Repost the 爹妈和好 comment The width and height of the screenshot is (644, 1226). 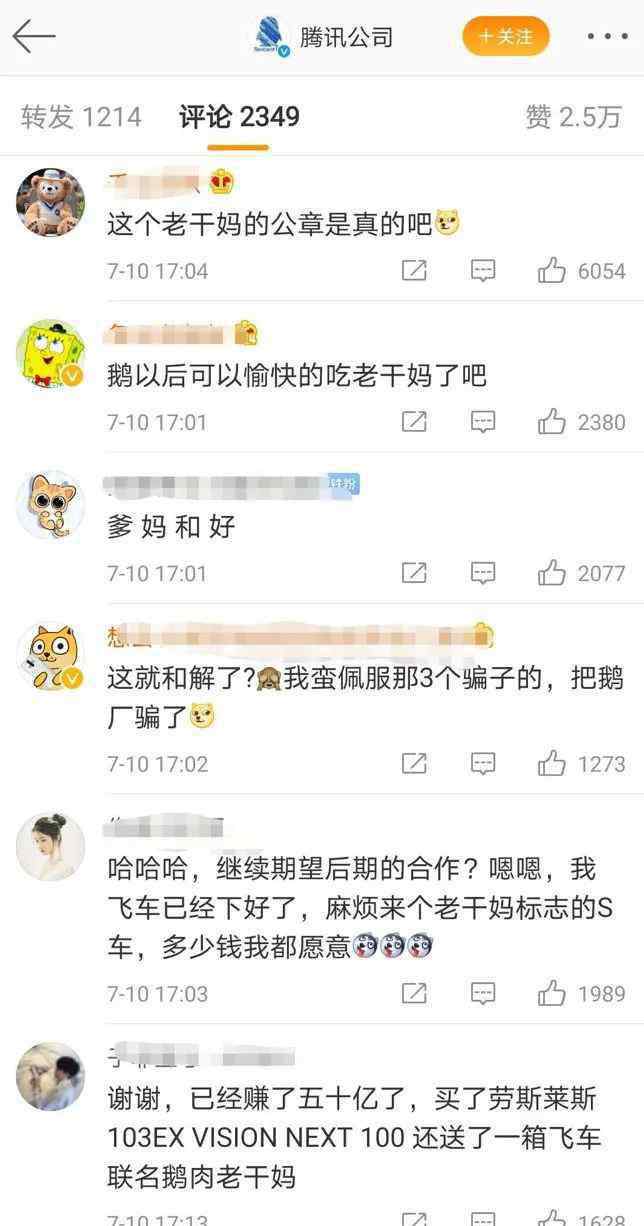pyautogui.click(x=414, y=573)
